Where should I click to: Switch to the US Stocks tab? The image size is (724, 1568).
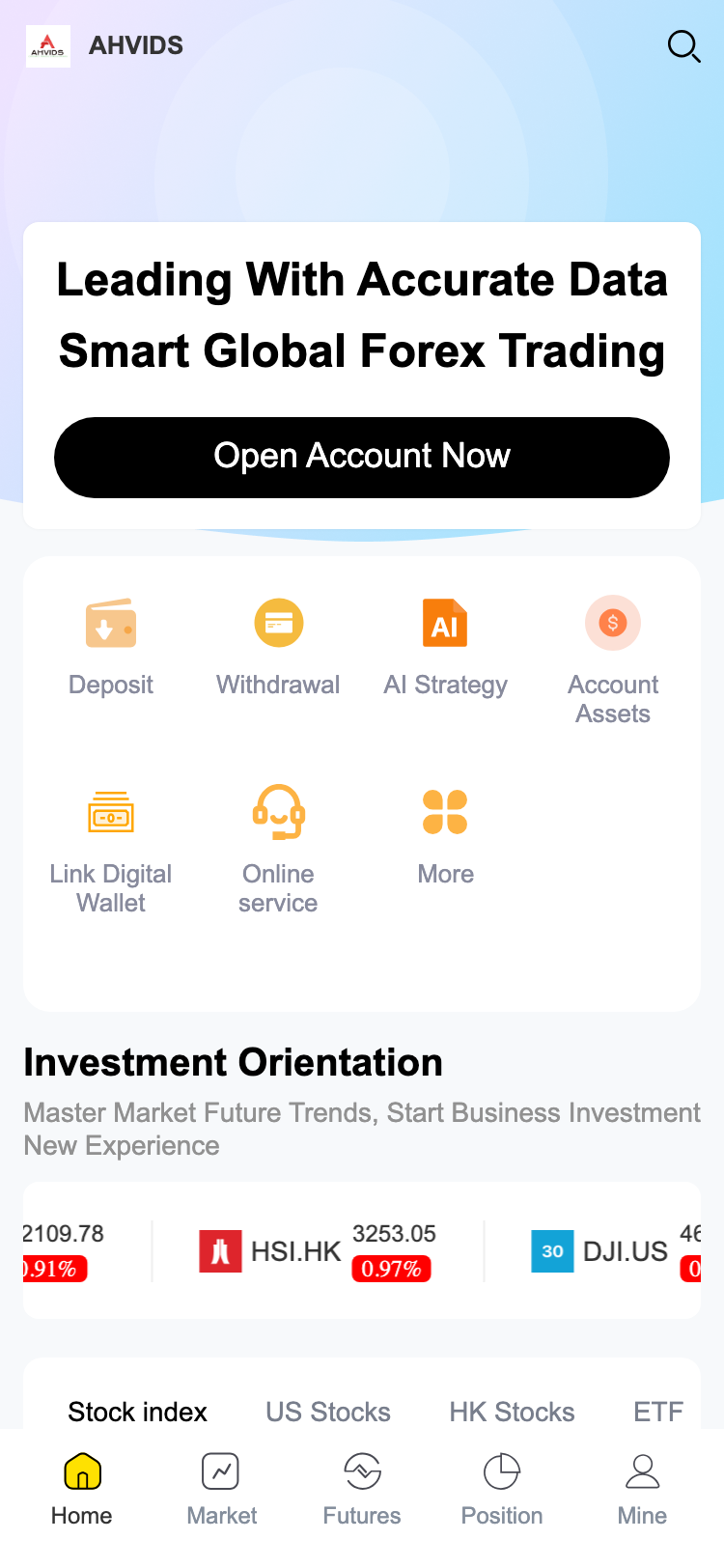(x=328, y=1412)
